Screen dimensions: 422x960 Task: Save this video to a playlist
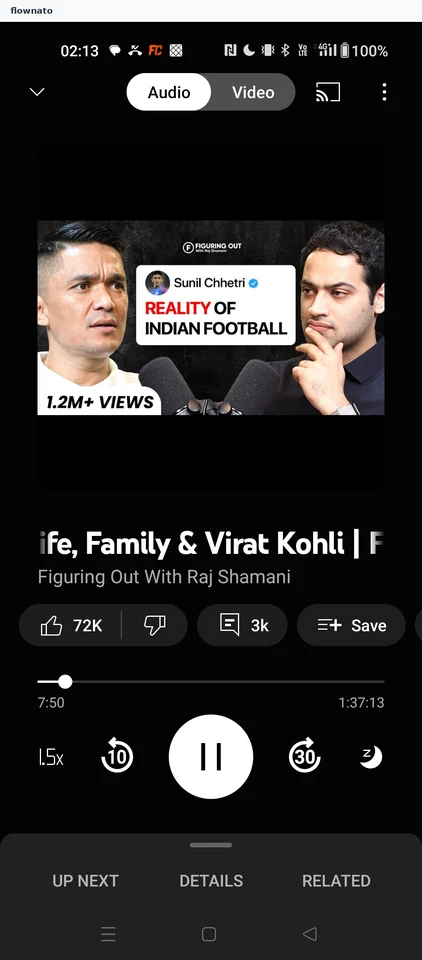tap(351, 625)
